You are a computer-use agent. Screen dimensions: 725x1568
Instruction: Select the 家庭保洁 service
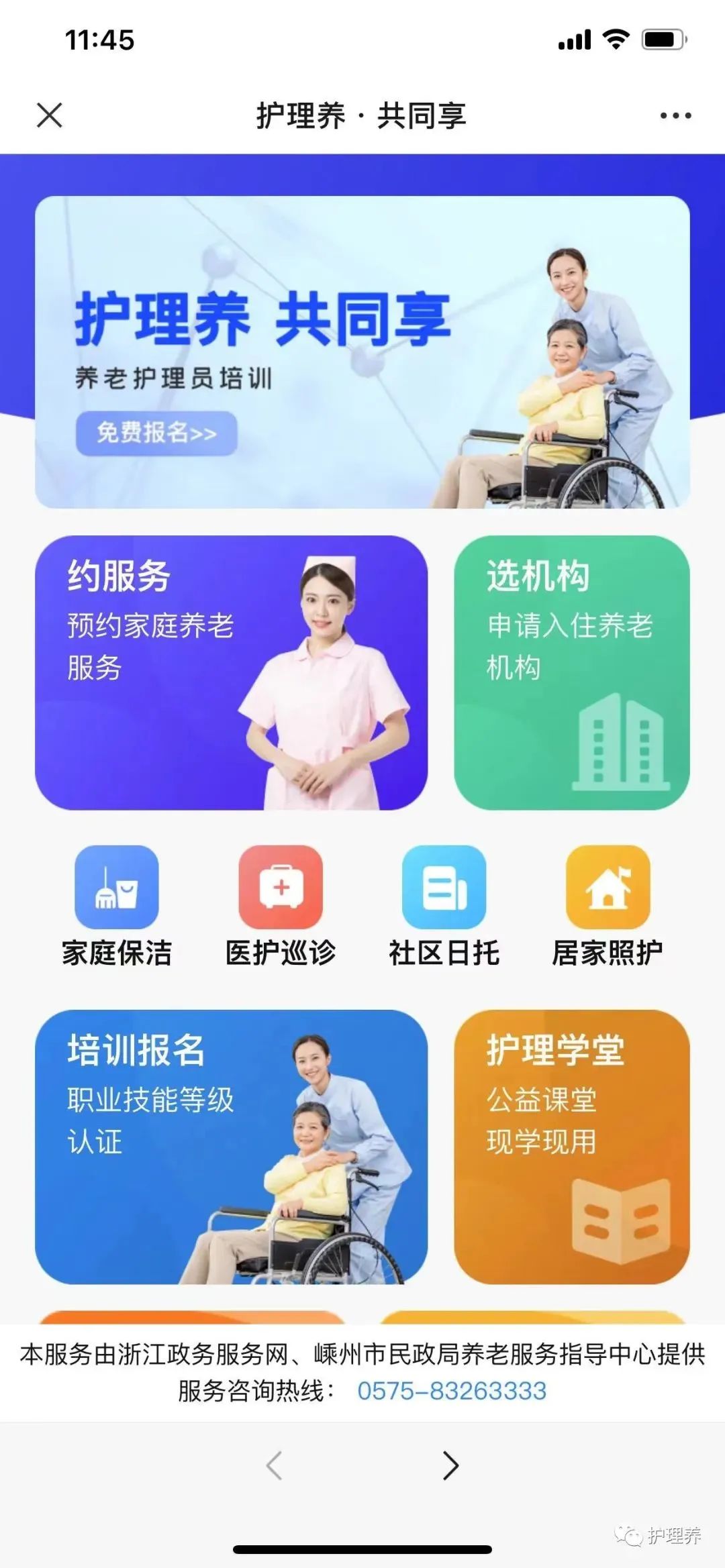pos(117,906)
